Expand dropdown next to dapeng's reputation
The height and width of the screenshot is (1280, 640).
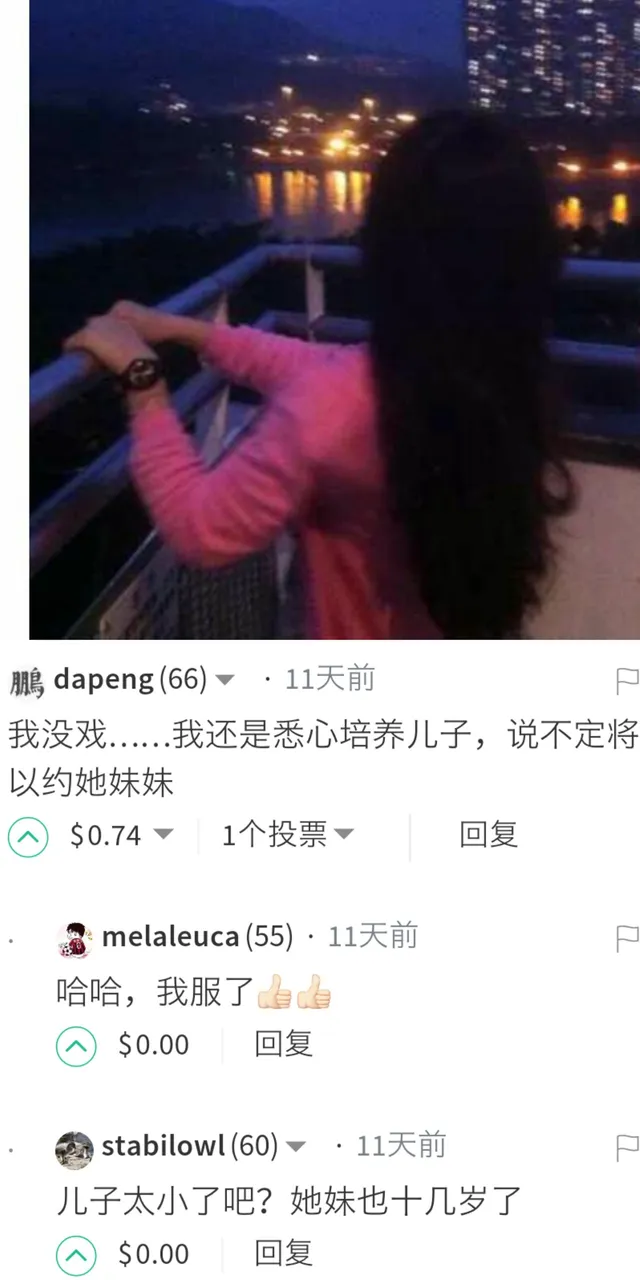226,681
